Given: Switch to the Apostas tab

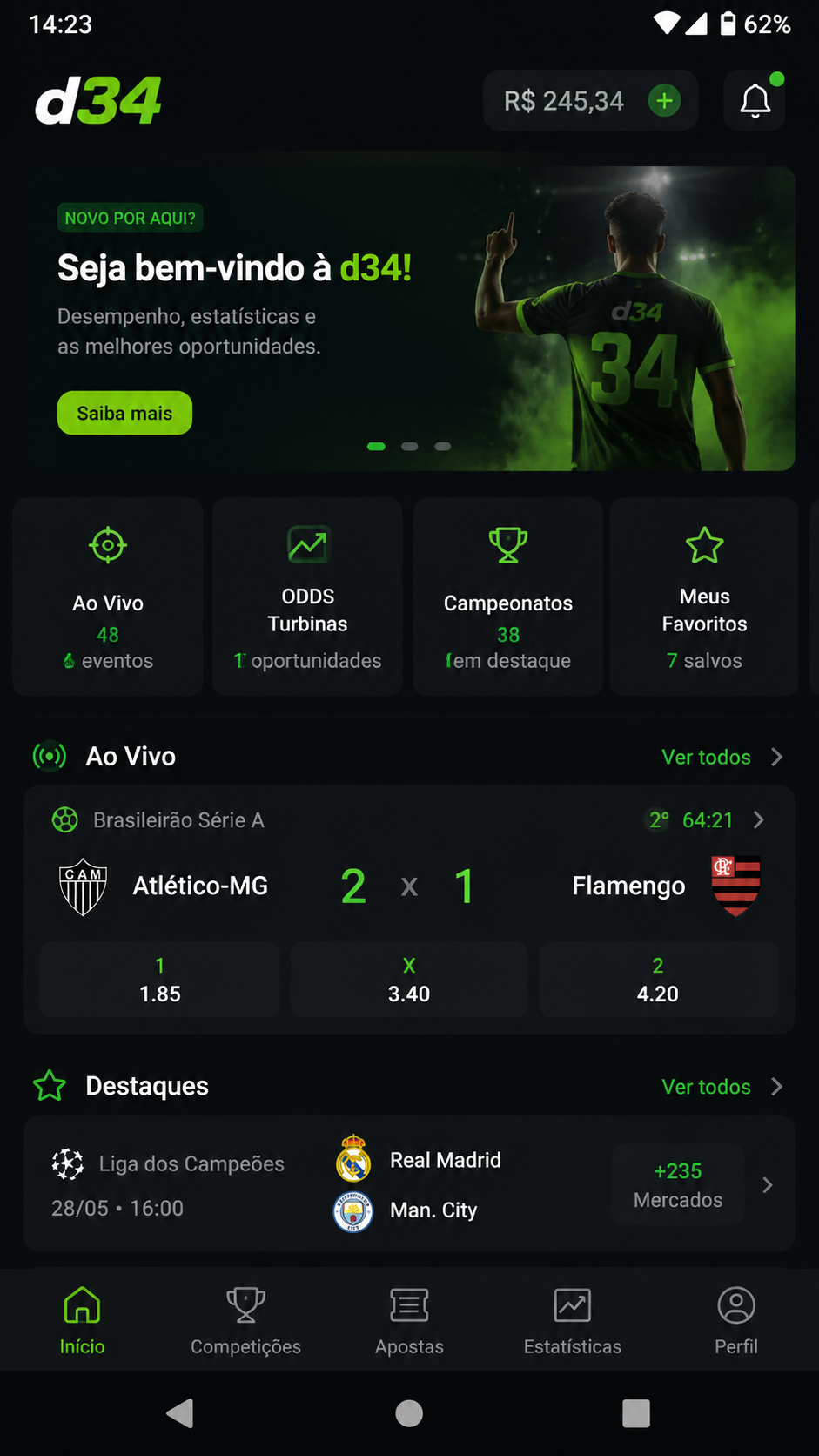Looking at the screenshot, I should 409,1320.
